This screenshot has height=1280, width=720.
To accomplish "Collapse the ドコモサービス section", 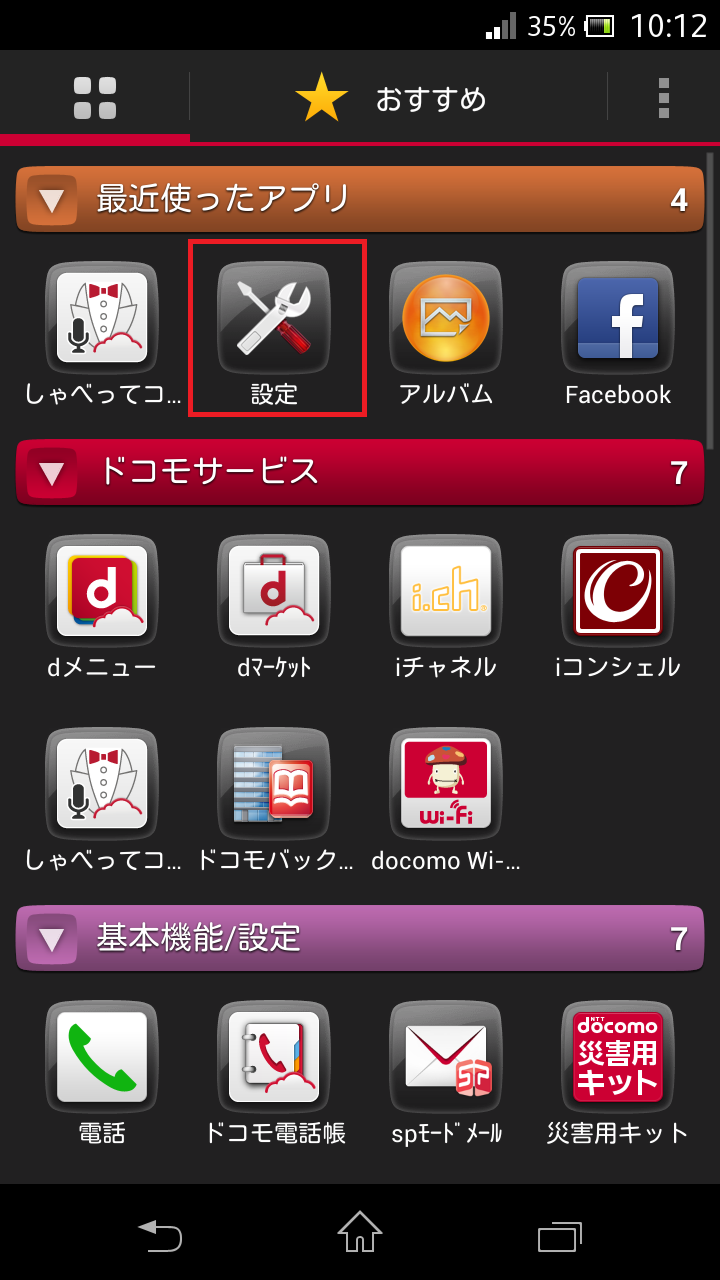I will coord(50,474).
